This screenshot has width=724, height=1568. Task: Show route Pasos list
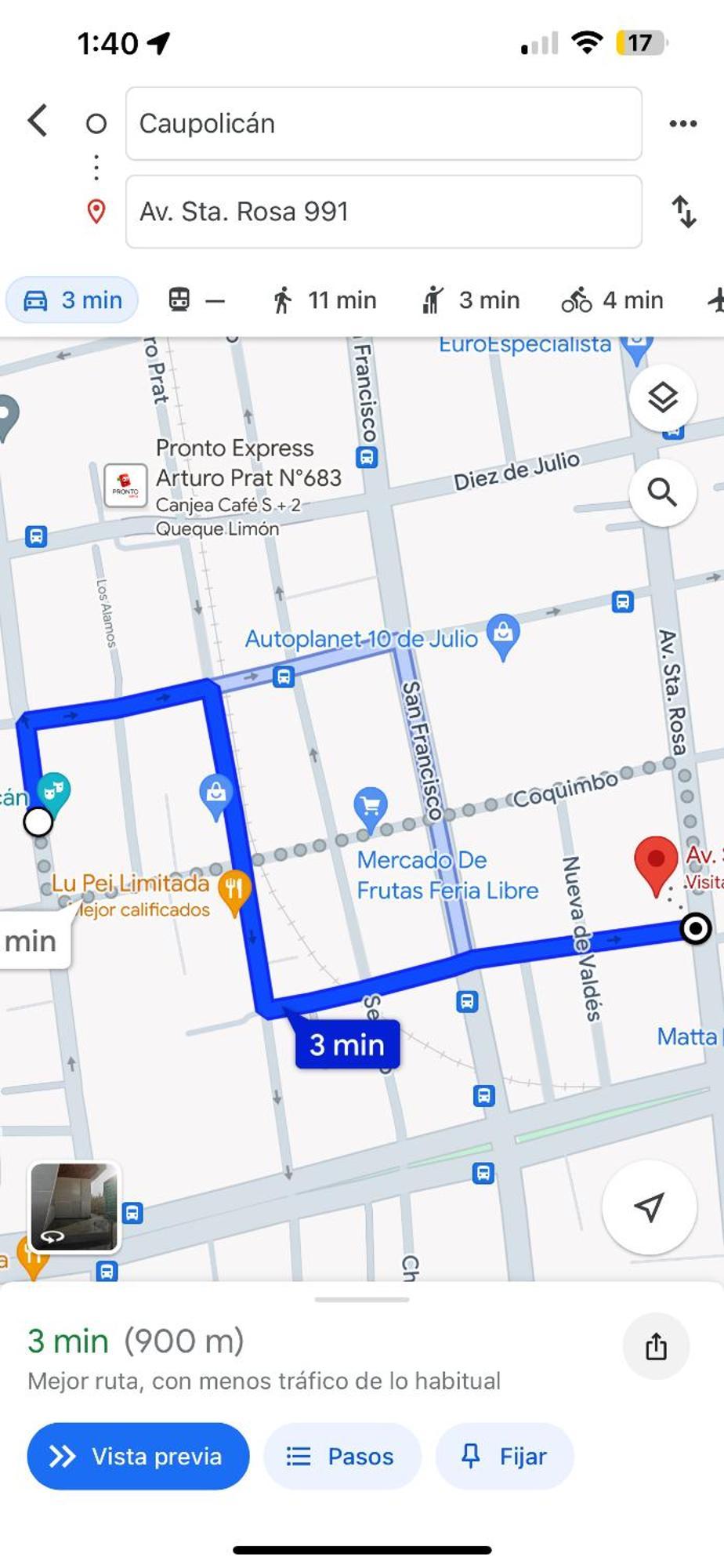tap(342, 1456)
